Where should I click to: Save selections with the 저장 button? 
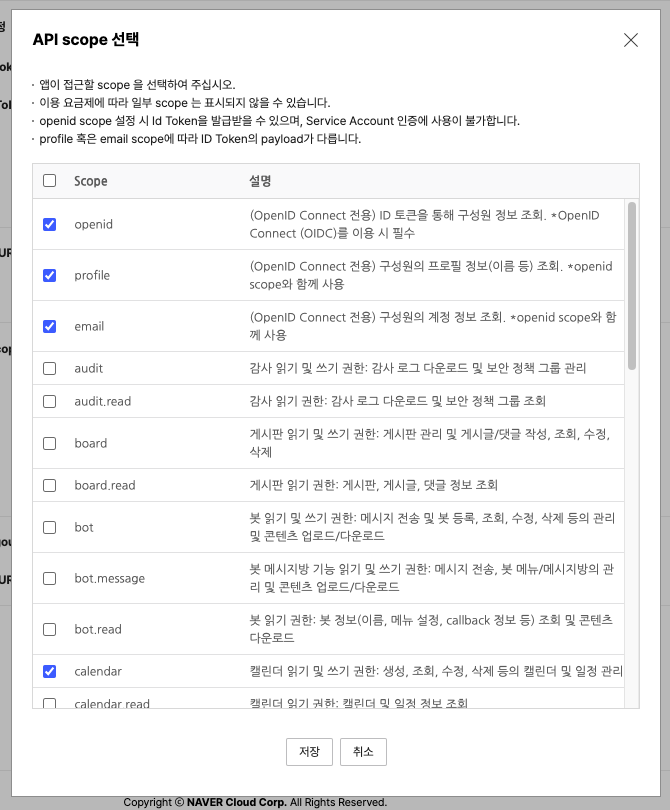pyautogui.click(x=309, y=752)
